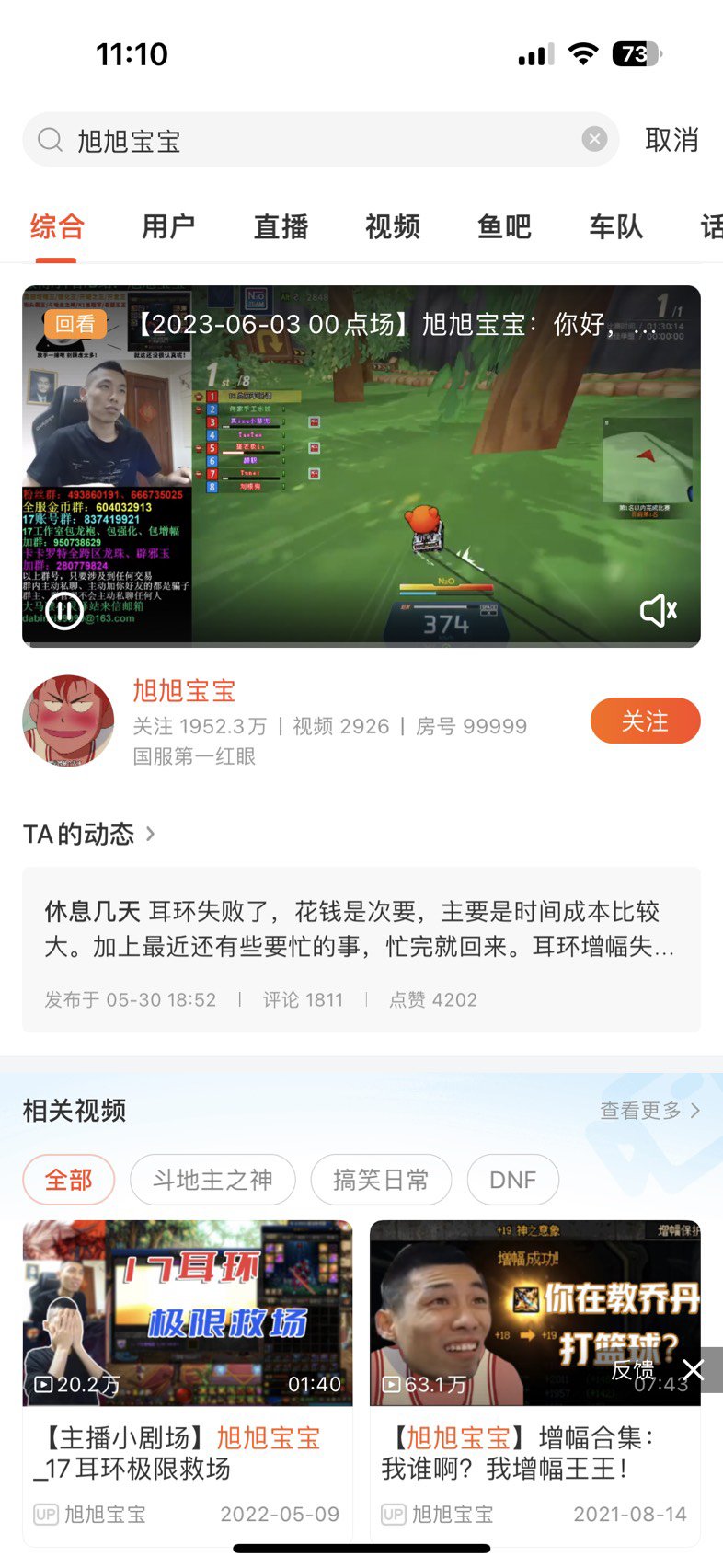Filter related videos by DNF
723x1568 pixels.
tap(512, 1180)
